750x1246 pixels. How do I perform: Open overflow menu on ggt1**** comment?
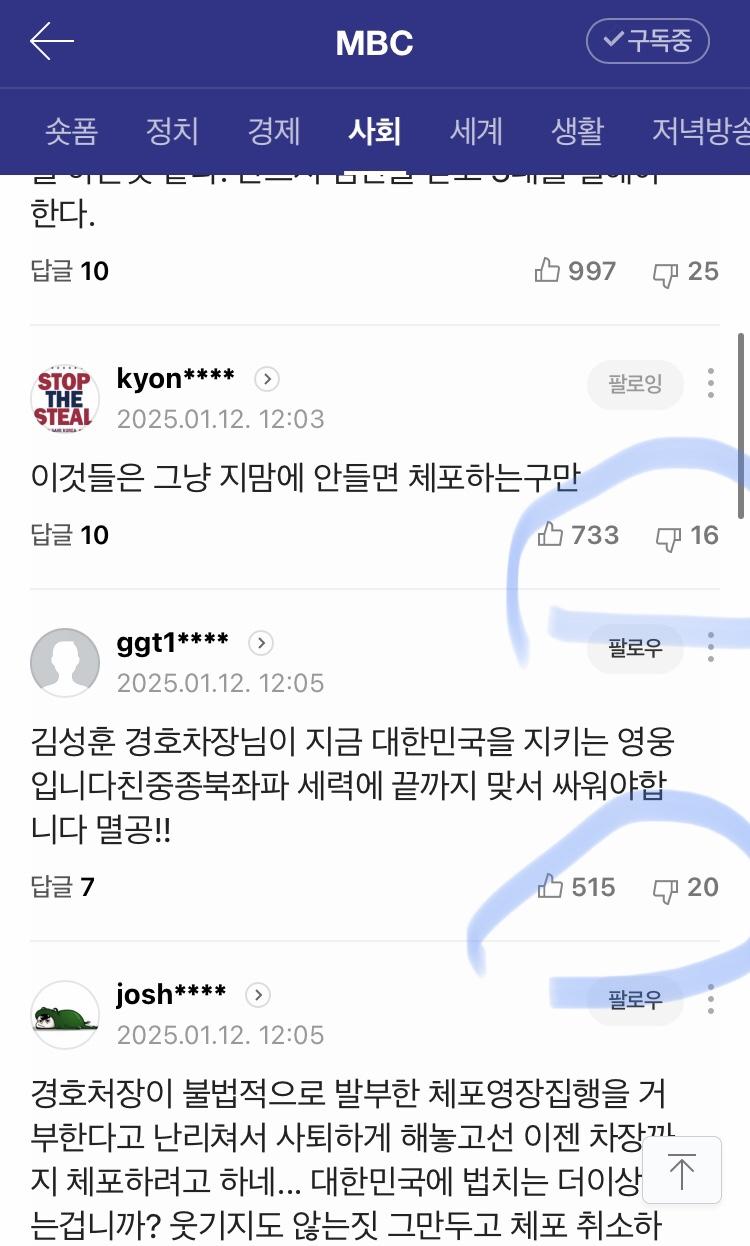(710, 647)
